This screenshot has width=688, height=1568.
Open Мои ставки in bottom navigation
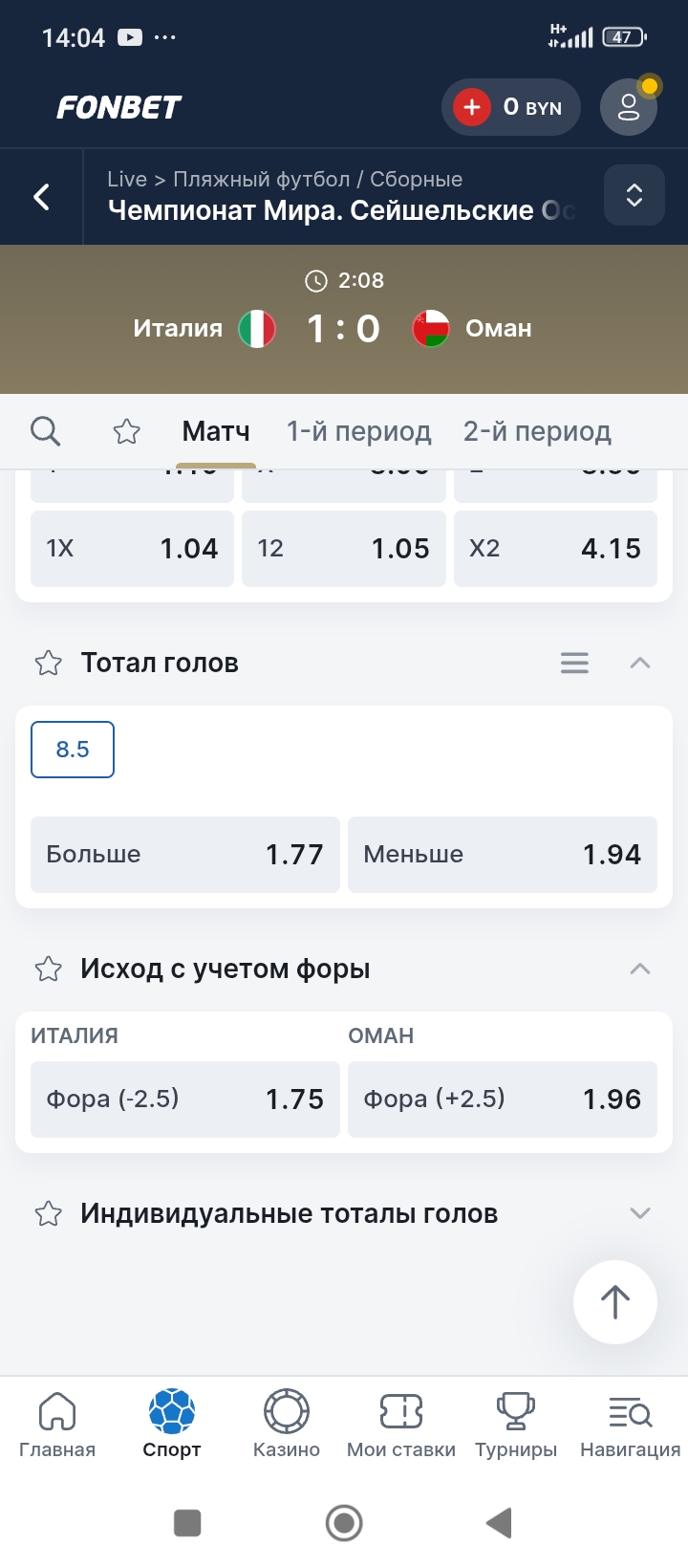[x=401, y=1425]
